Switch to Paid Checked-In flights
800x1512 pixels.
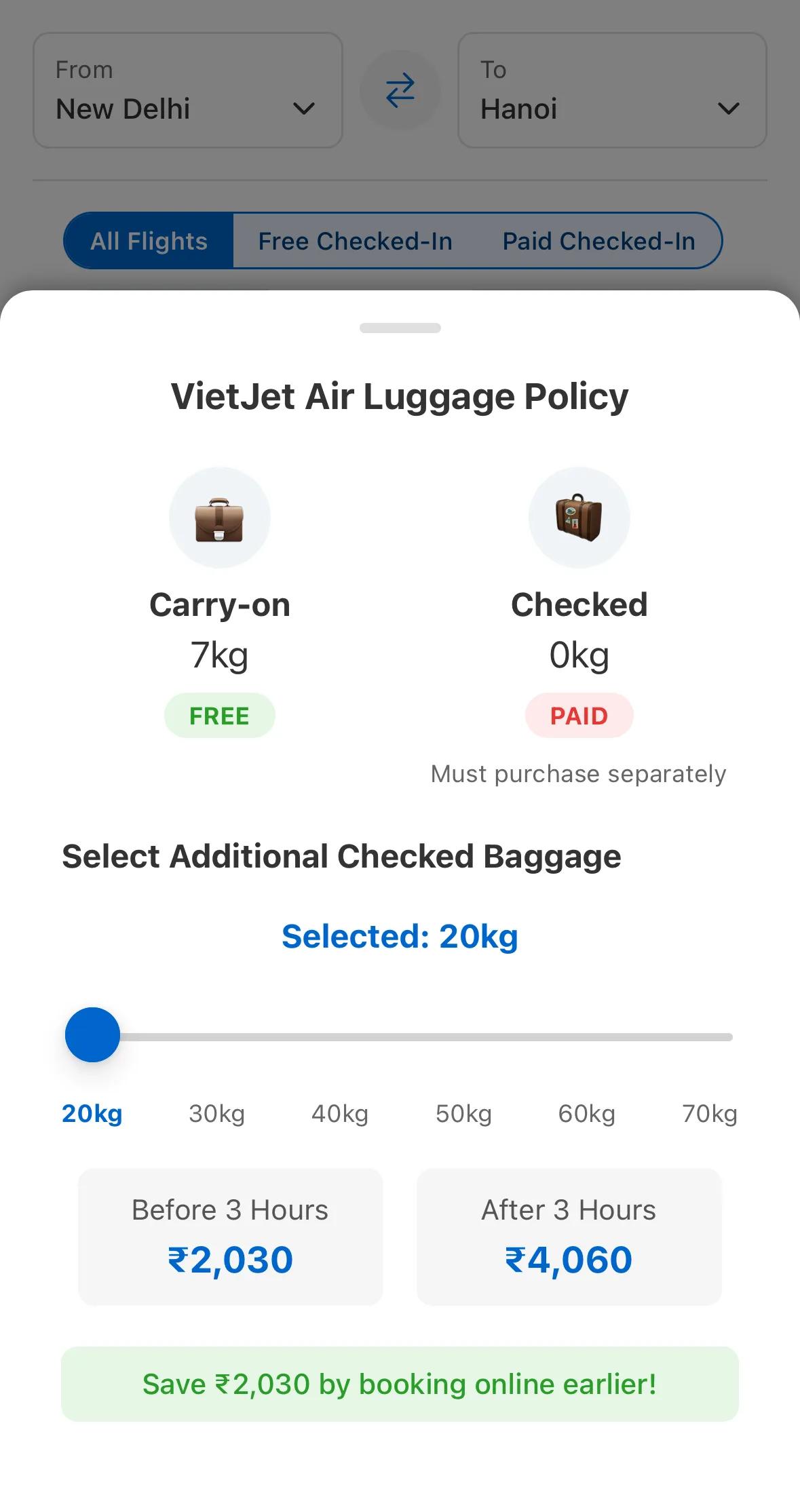click(599, 241)
